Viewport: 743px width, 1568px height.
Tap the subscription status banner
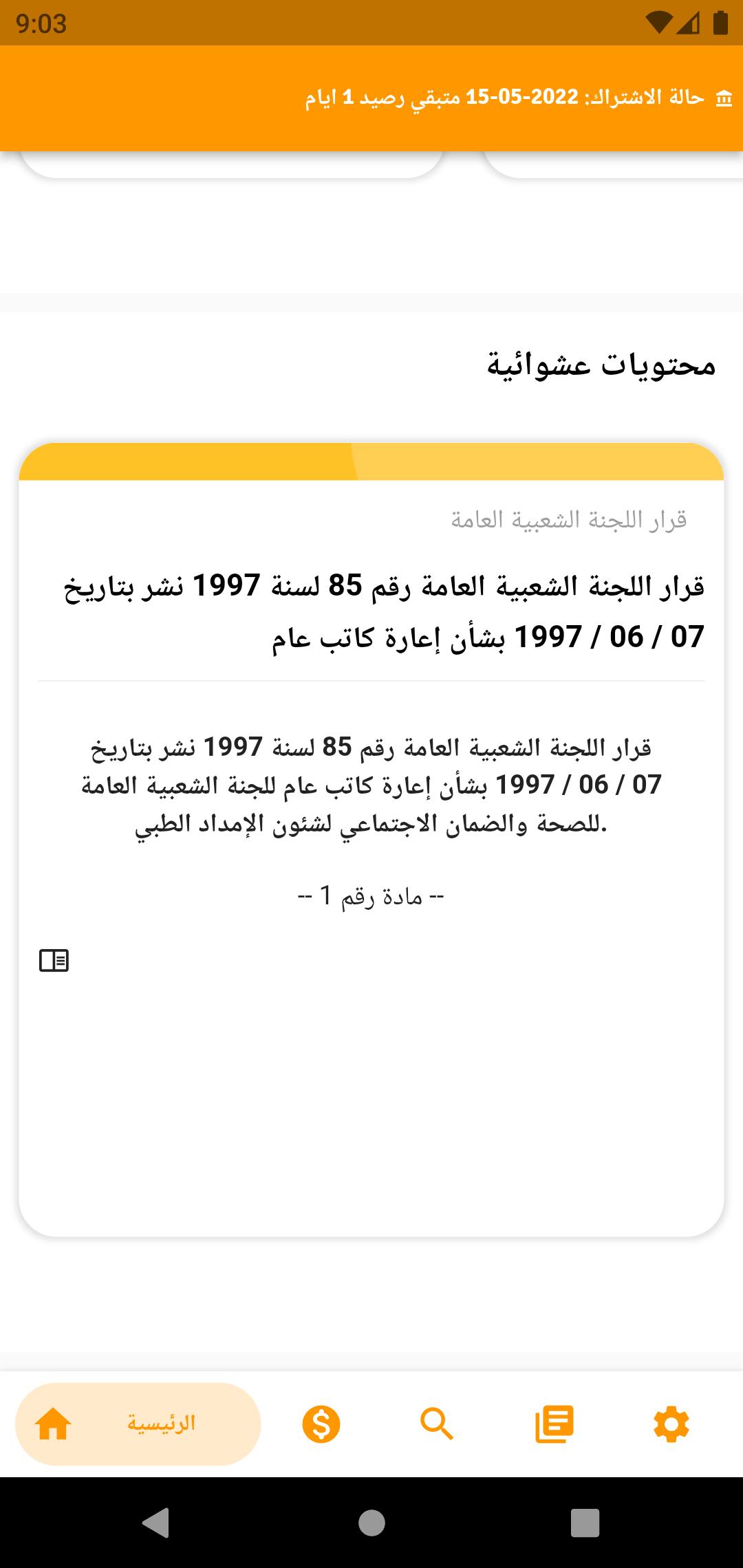pos(371,98)
